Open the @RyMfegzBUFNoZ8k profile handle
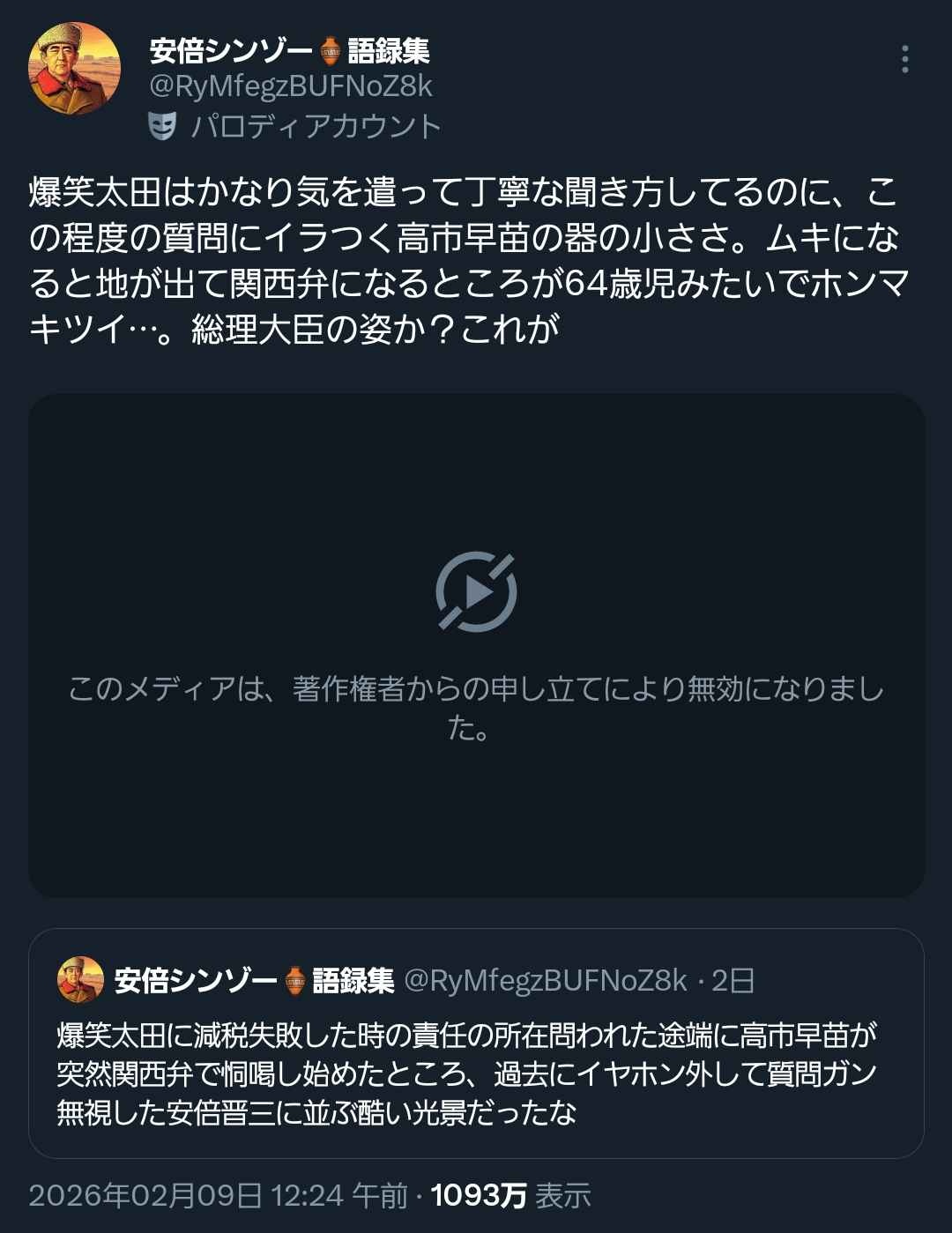 [291, 86]
